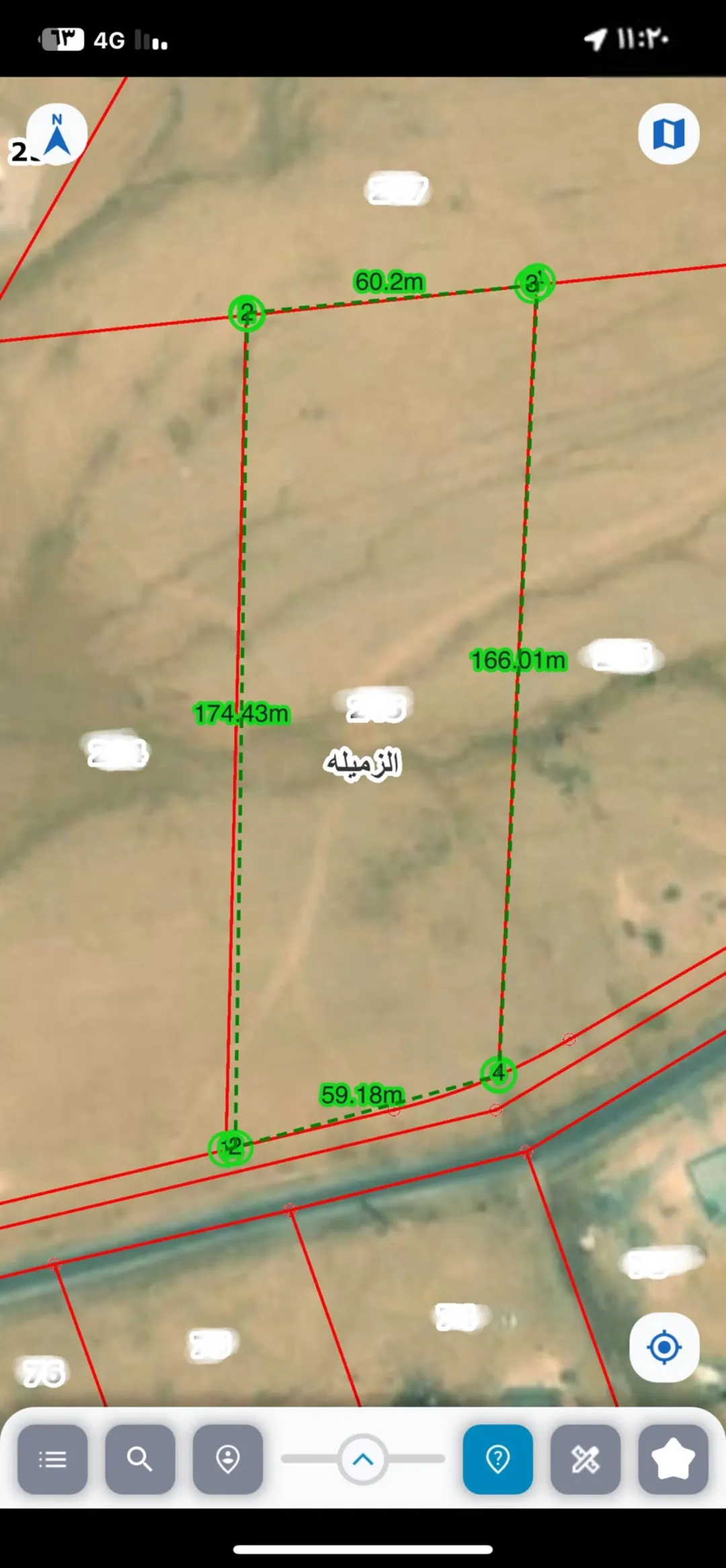Screen dimensions: 726x1568
Task: Open the measurement tools button
Action: [x=586, y=1459]
